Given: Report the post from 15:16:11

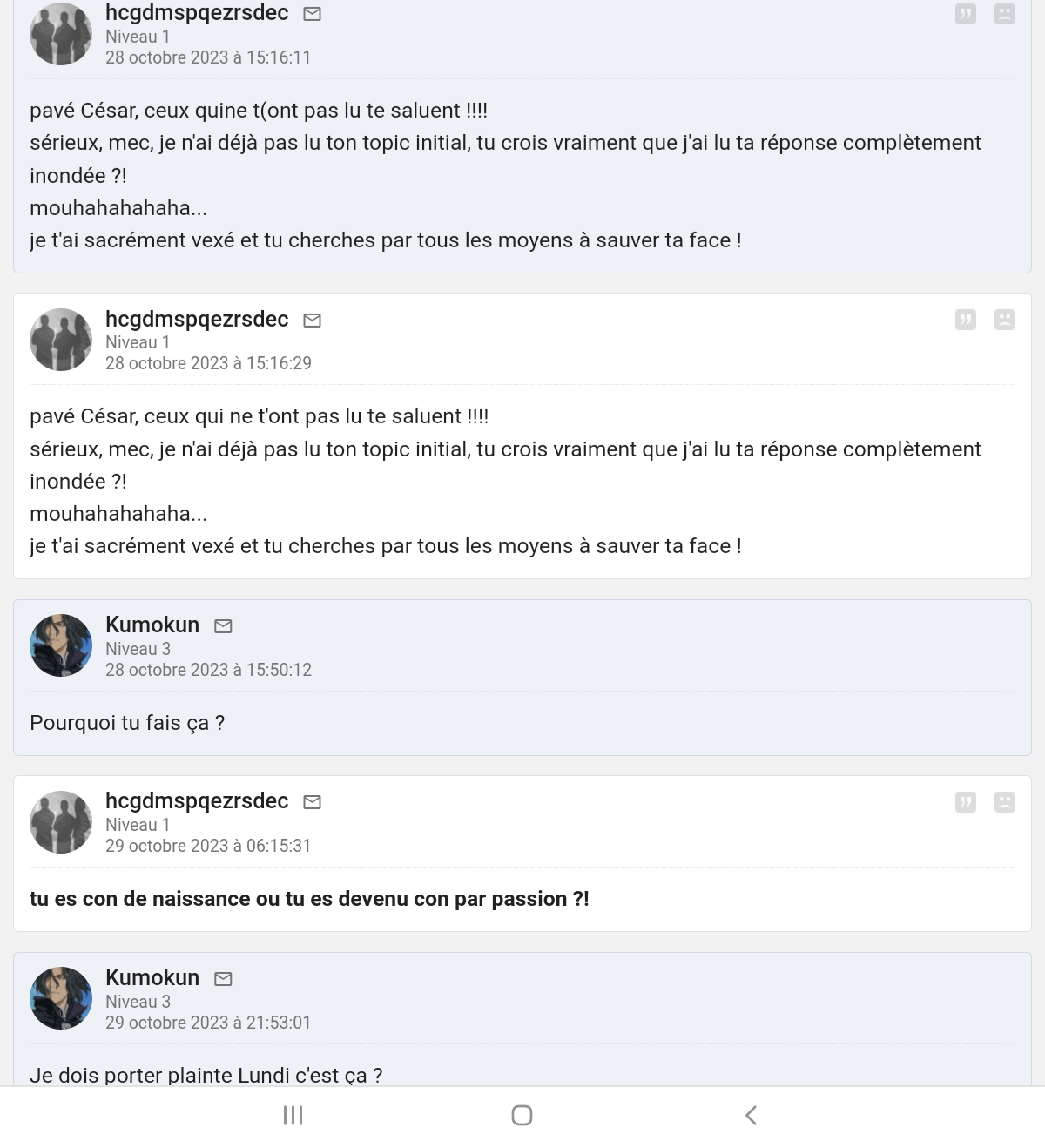Looking at the screenshot, I should coord(1004,14).
